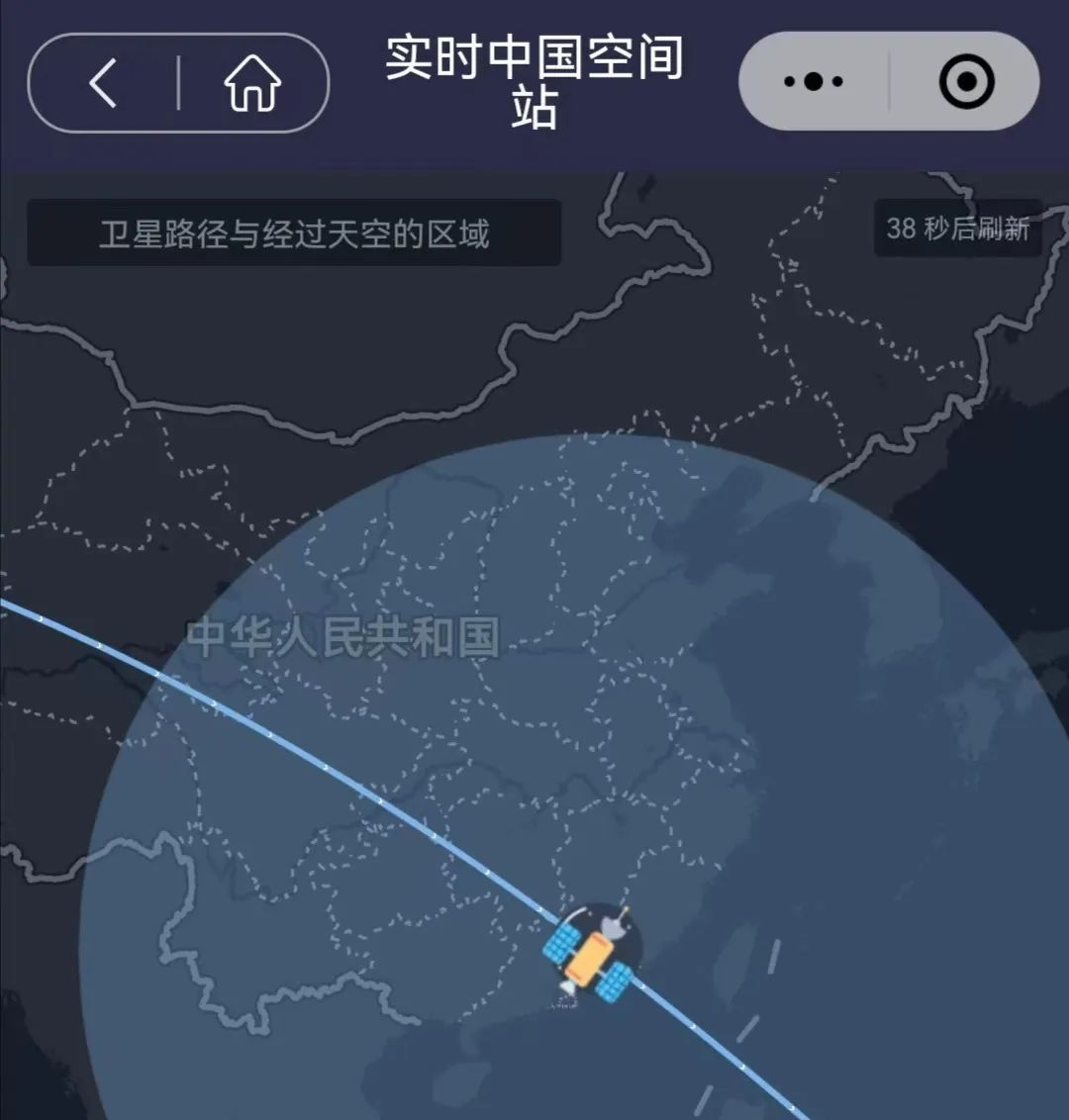This screenshot has width=1069, height=1120.
Task: Close the mini program with the circle button
Action: [966, 81]
